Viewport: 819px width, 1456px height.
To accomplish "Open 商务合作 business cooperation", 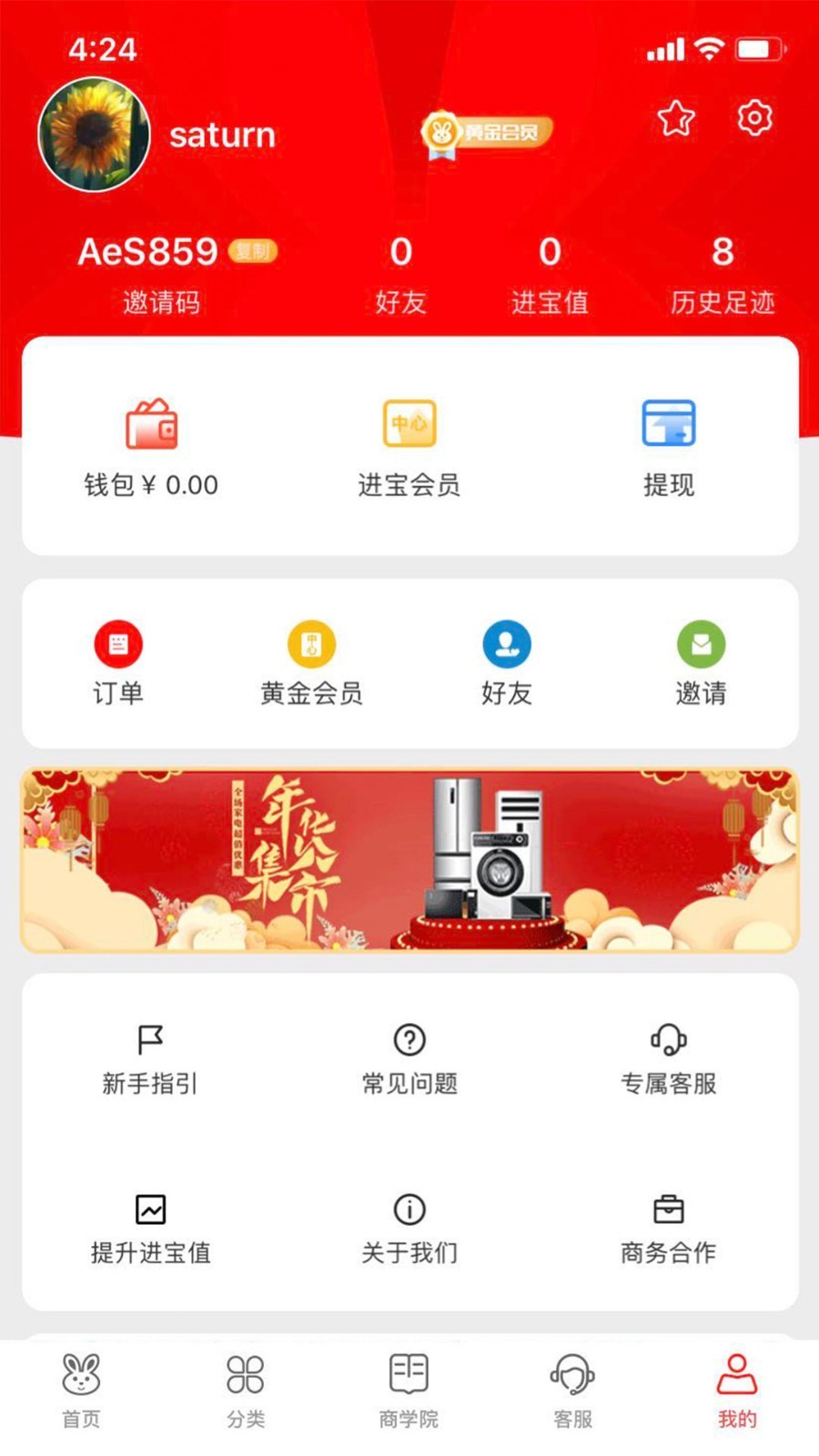I will coord(669,1228).
